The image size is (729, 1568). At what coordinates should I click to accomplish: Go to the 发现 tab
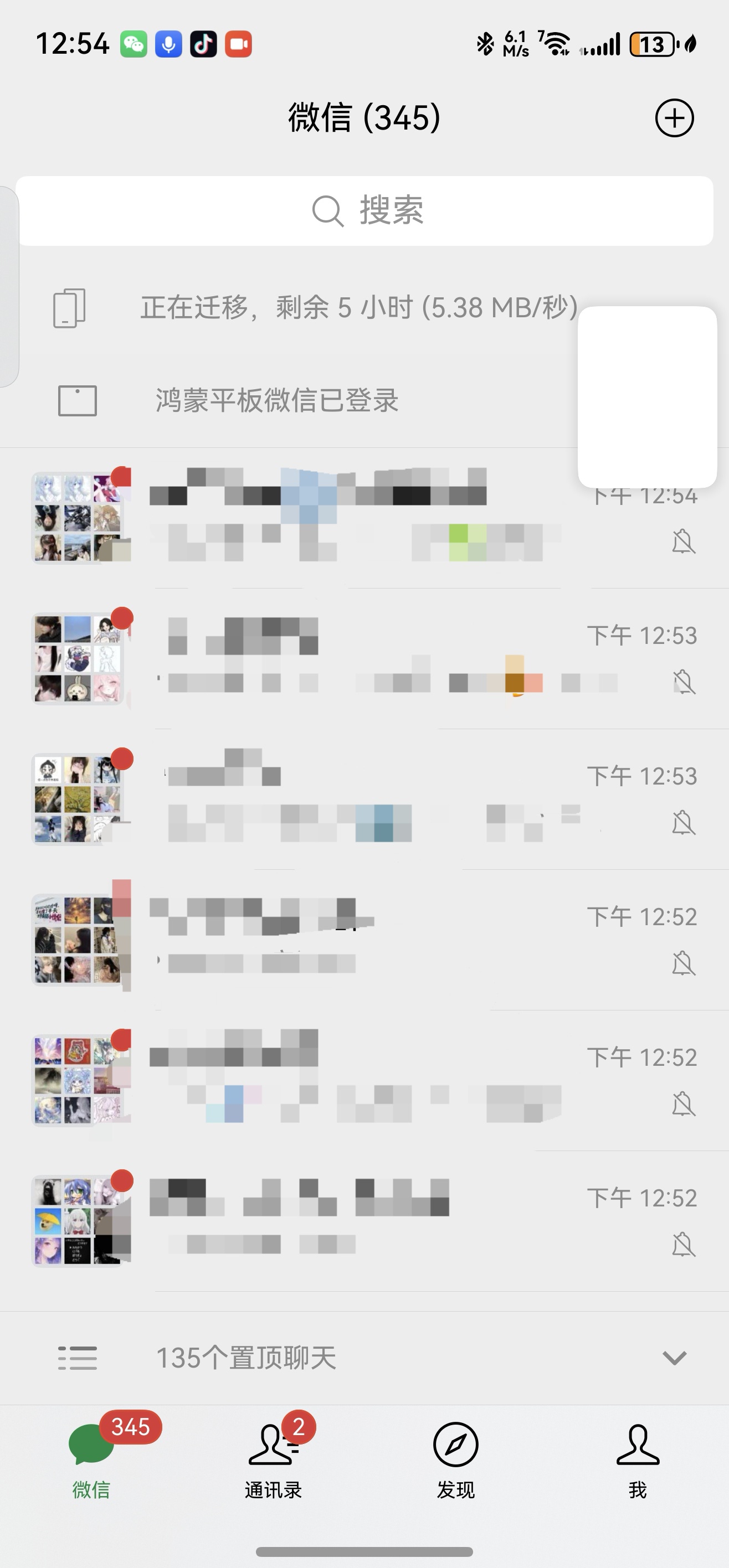click(x=455, y=1456)
